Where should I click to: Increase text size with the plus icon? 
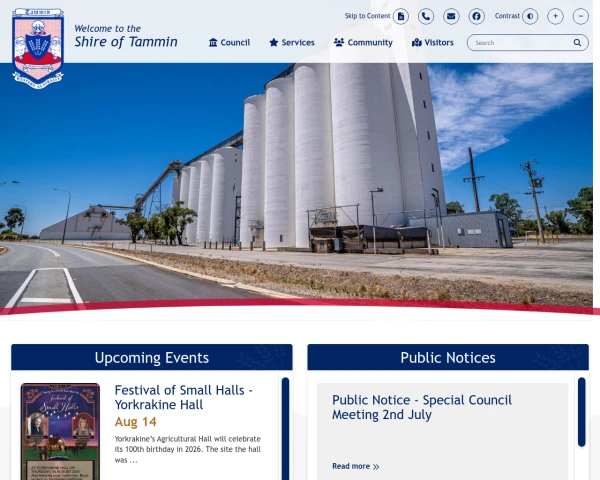coord(555,16)
